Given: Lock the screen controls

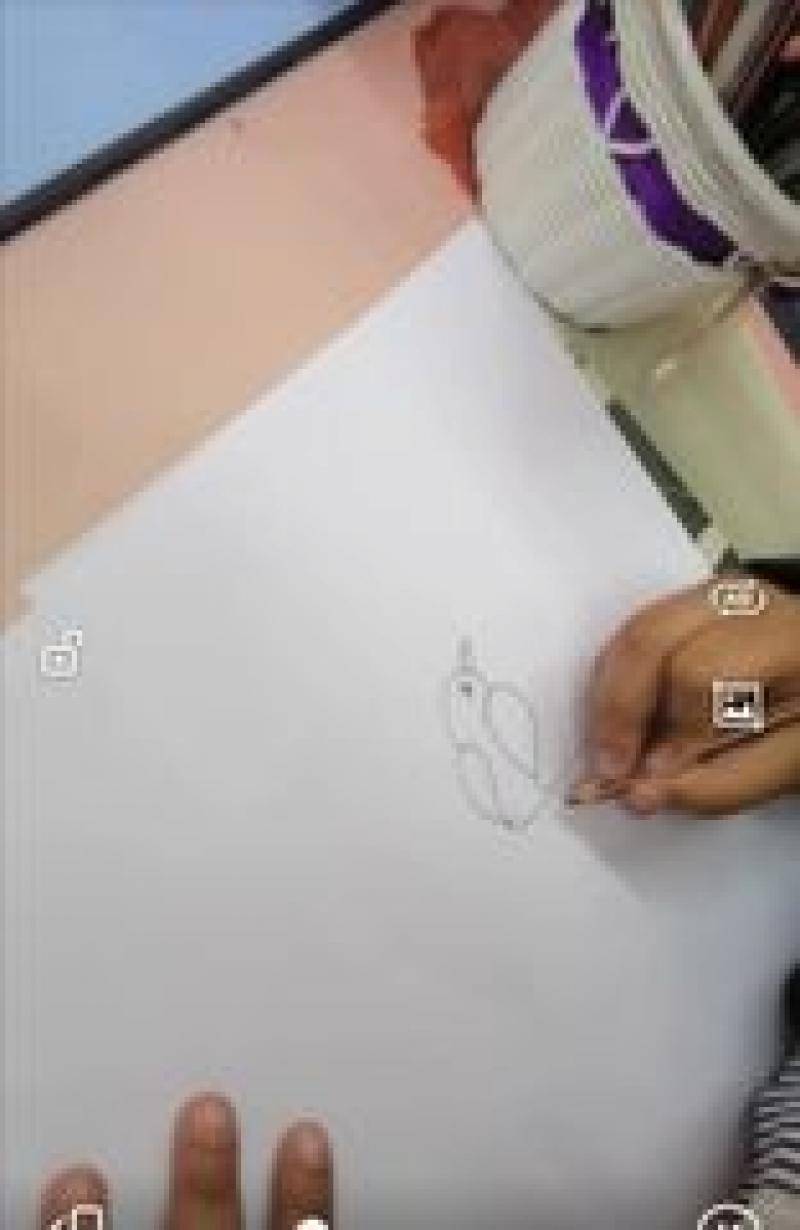Looking at the screenshot, I should 61,655.
